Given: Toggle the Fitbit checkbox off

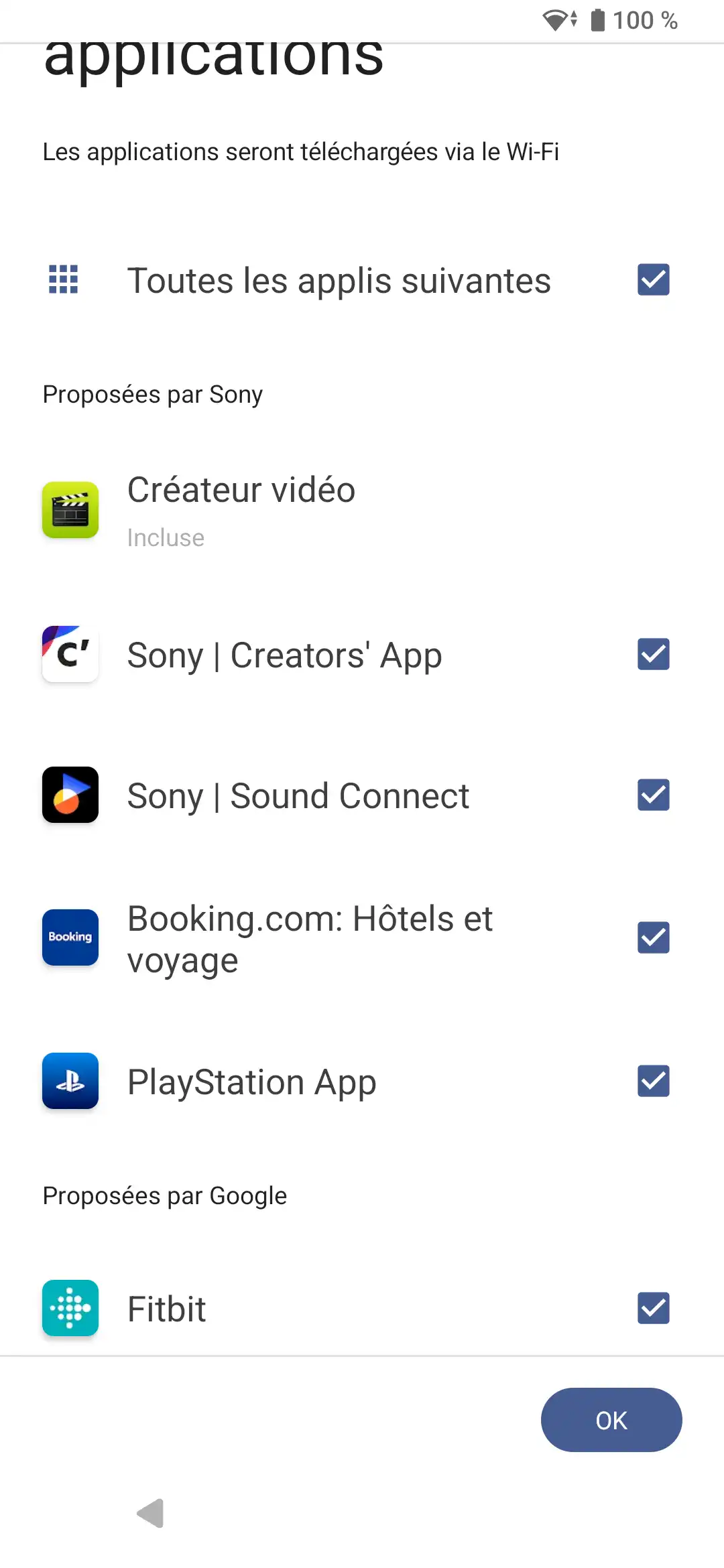Looking at the screenshot, I should (653, 1308).
